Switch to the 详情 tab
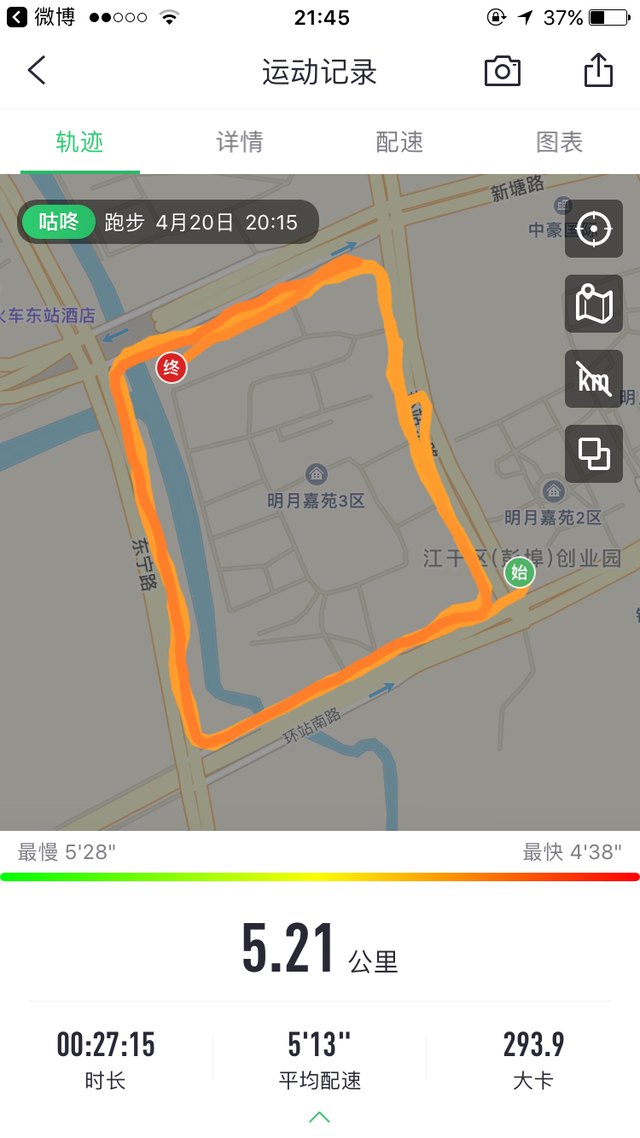The width and height of the screenshot is (640, 1138). [240, 142]
